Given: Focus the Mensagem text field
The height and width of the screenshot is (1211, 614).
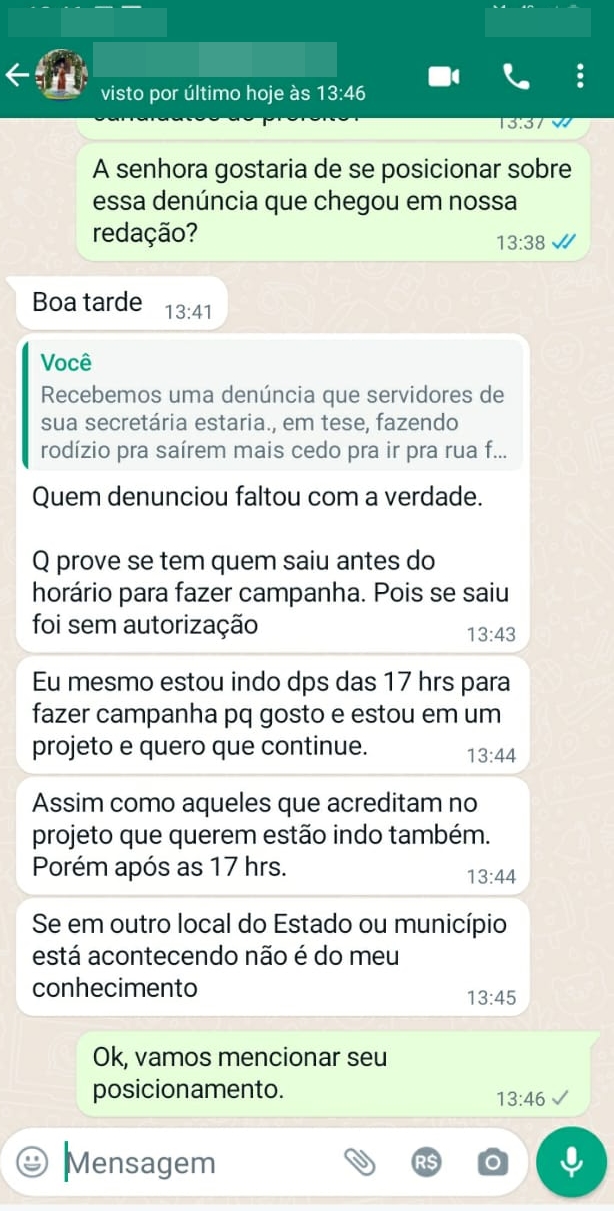Looking at the screenshot, I should (x=200, y=1163).
